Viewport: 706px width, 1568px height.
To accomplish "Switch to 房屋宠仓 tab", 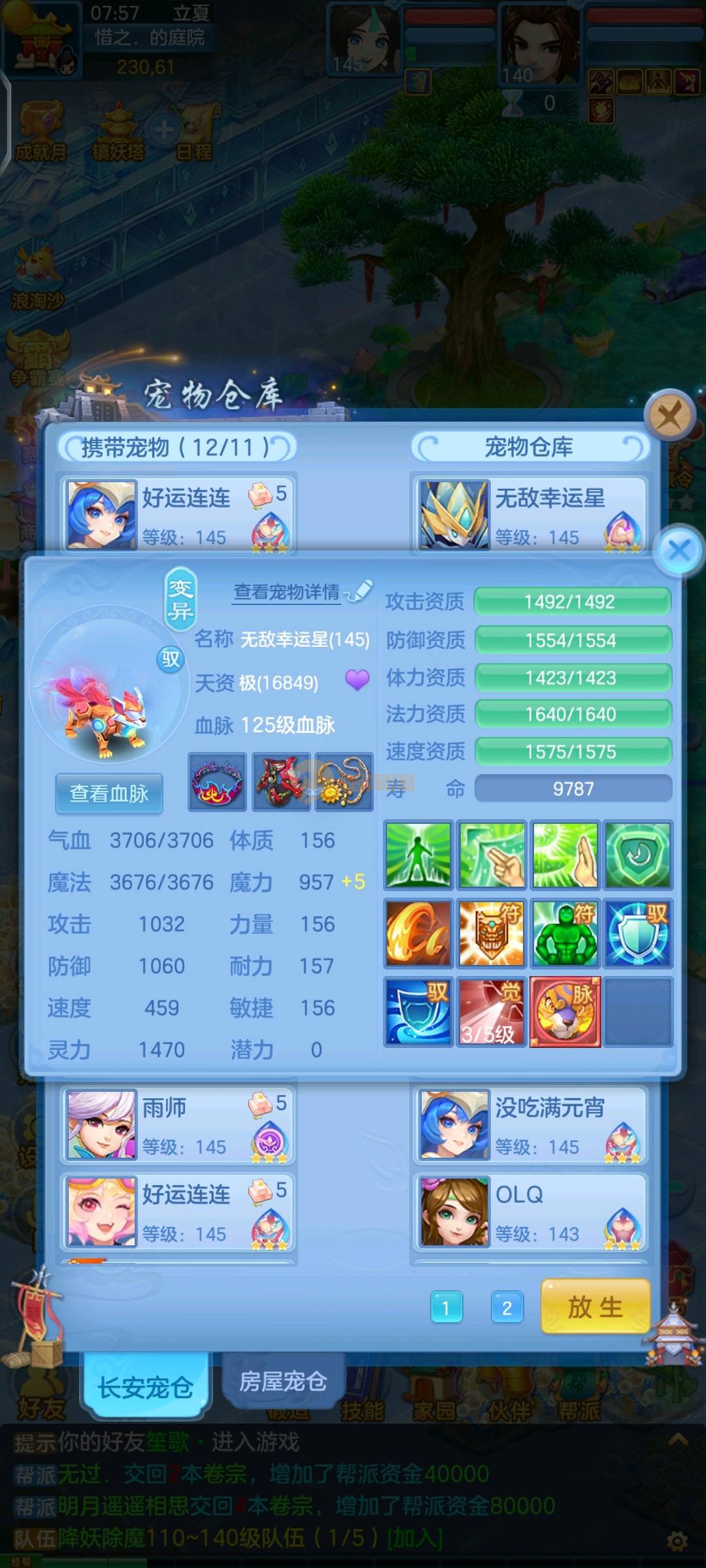I will [282, 1381].
